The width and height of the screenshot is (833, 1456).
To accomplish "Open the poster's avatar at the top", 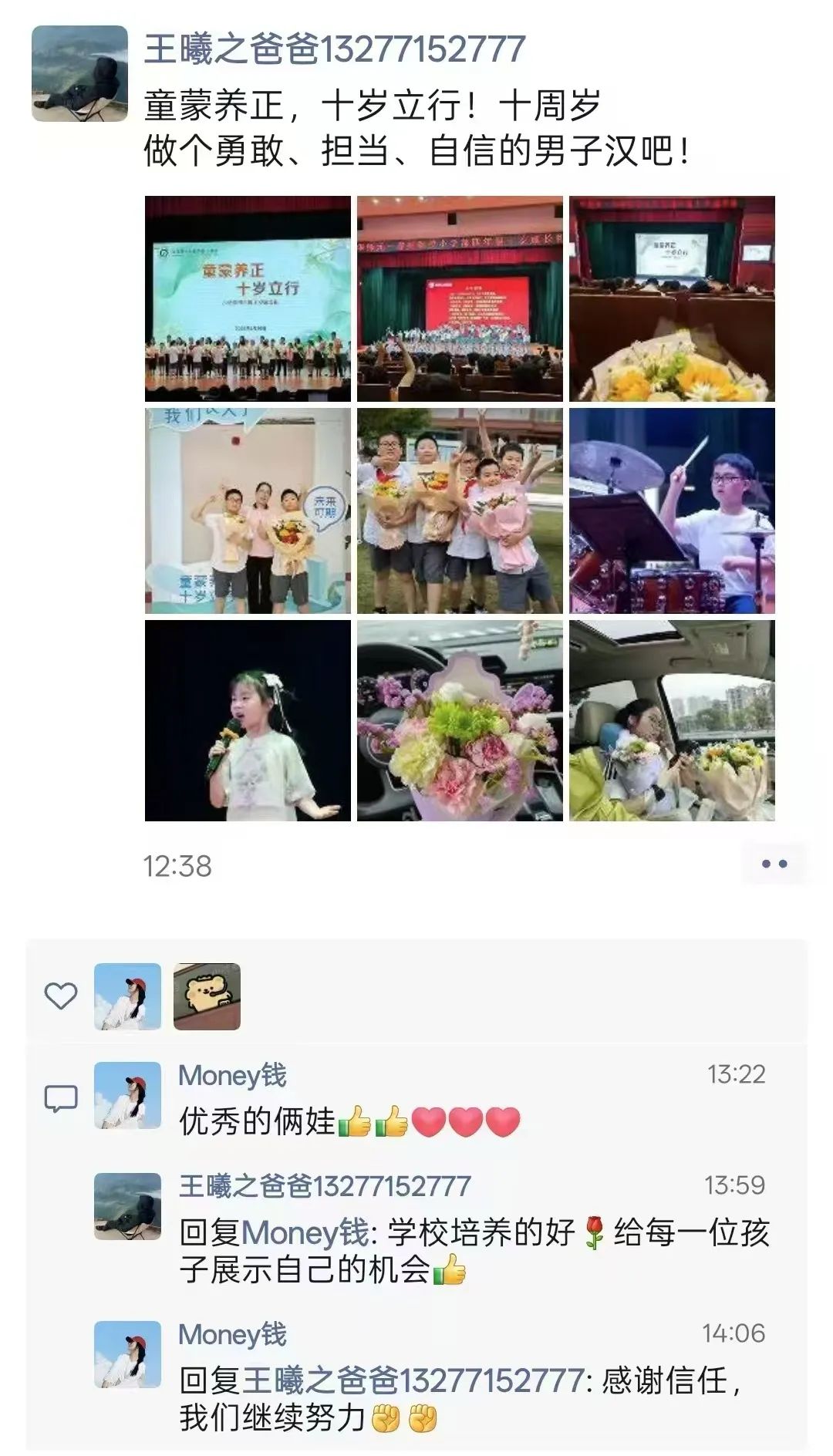I will tap(79, 74).
